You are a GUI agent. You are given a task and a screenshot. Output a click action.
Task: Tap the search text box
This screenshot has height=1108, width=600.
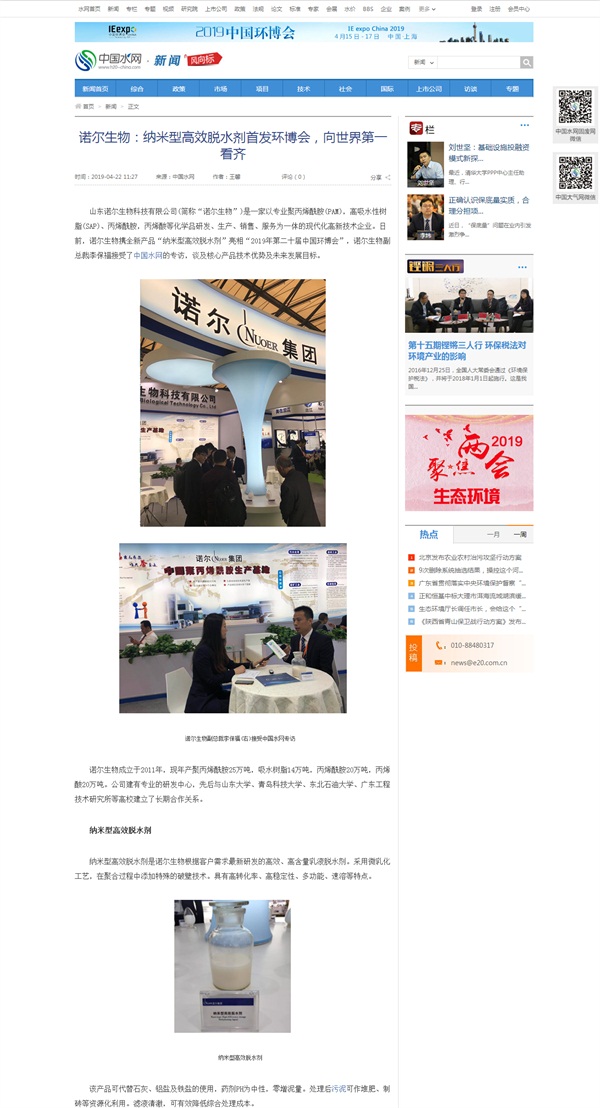pos(478,62)
